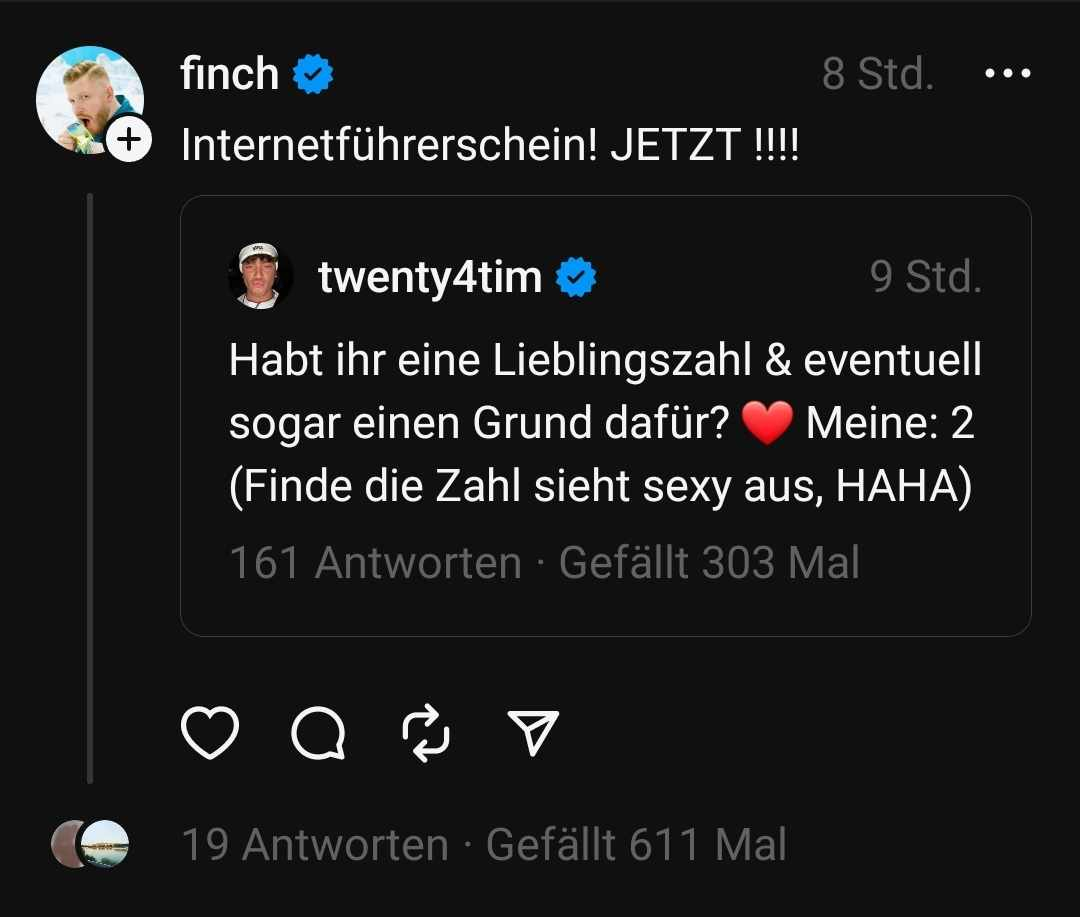Open the three-dot menu on finch's post
Image resolution: width=1080 pixels, height=917 pixels.
pos(1007,74)
